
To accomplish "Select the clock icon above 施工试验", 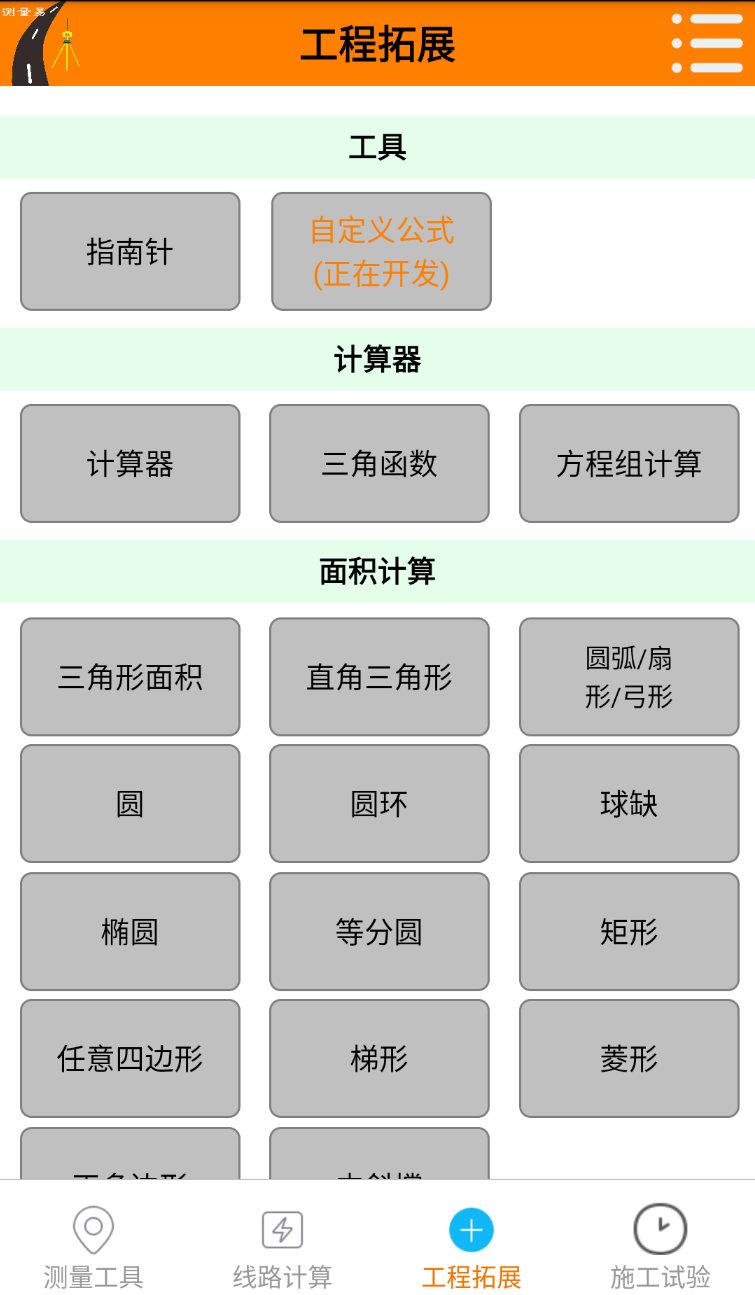I will pyautogui.click(x=659, y=1228).
